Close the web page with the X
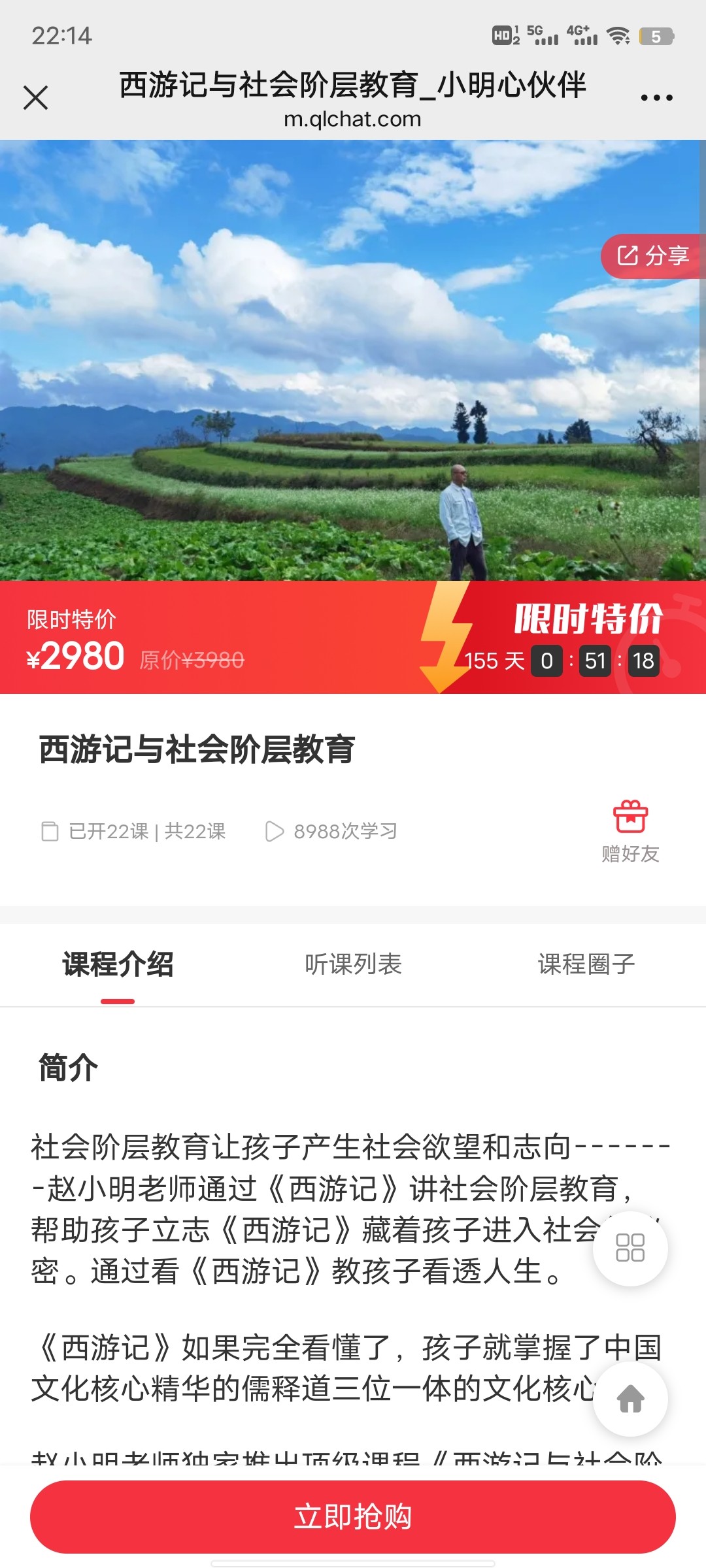 35,98
